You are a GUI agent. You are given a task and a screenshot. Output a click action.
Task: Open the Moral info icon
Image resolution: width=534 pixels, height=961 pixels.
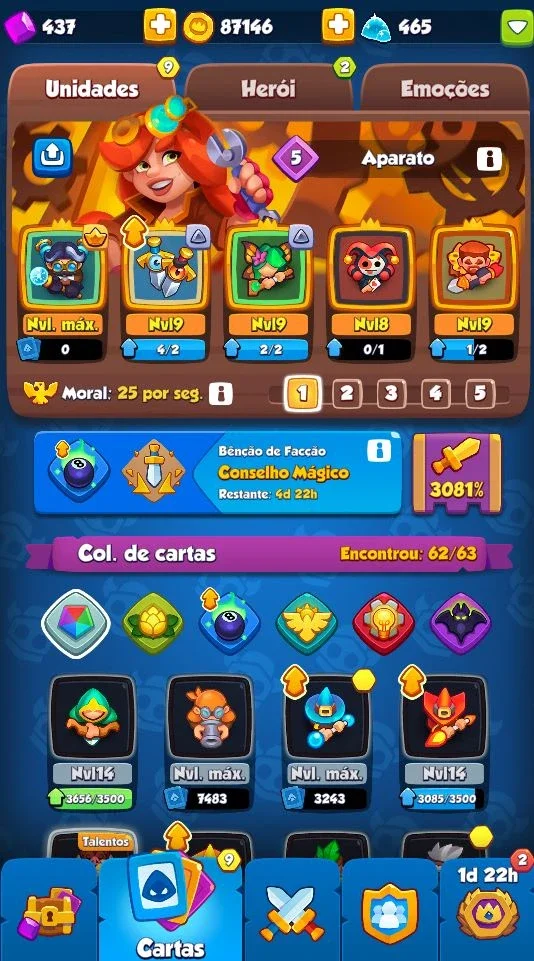[x=221, y=393]
